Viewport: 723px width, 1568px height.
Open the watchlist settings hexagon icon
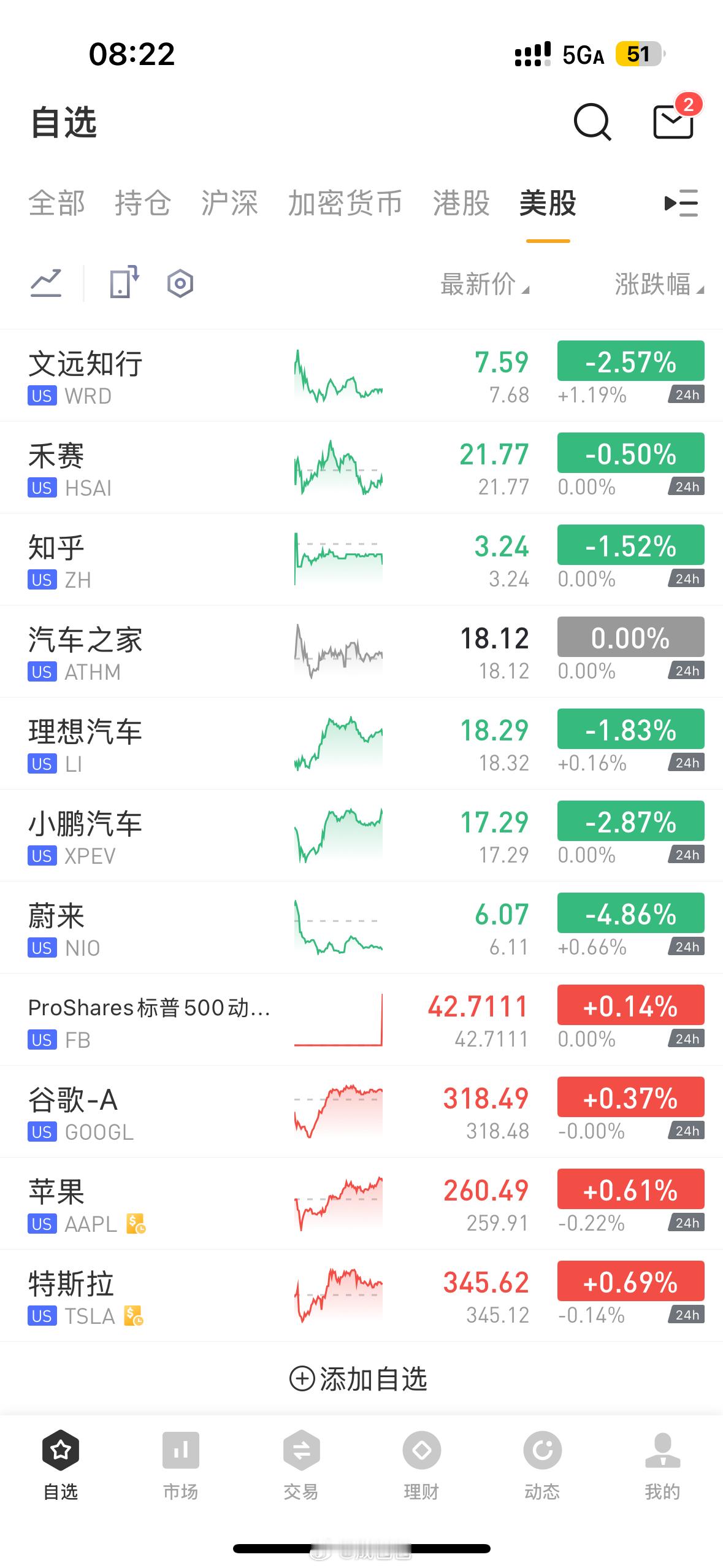(180, 283)
